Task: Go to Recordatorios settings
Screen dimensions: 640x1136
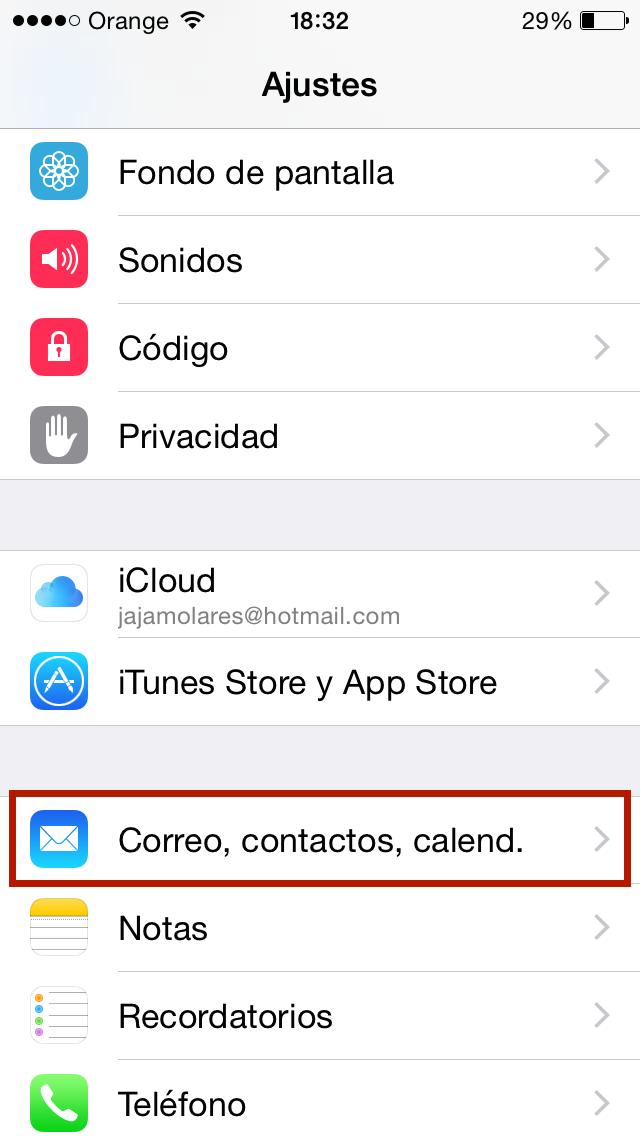Action: click(x=320, y=1016)
